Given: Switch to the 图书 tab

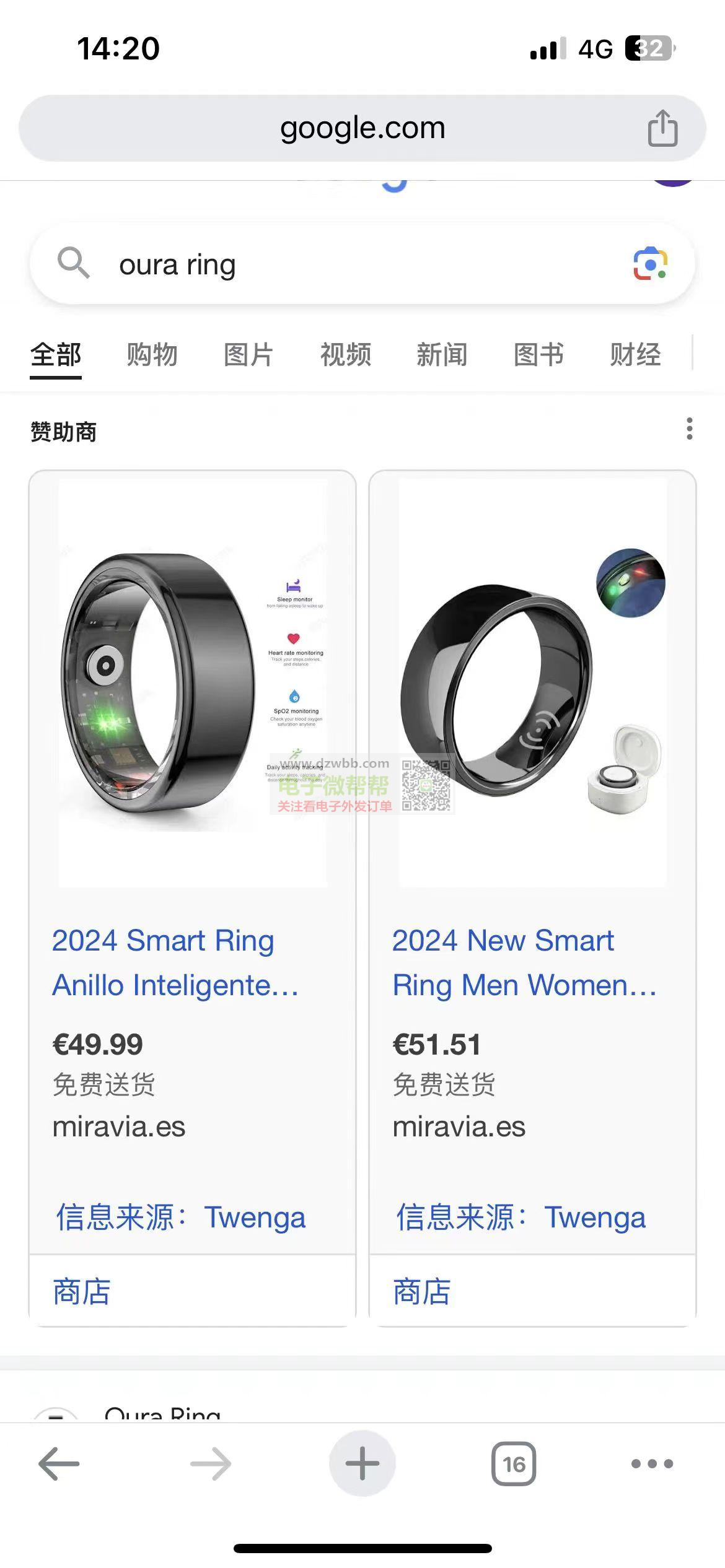Looking at the screenshot, I should point(538,355).
